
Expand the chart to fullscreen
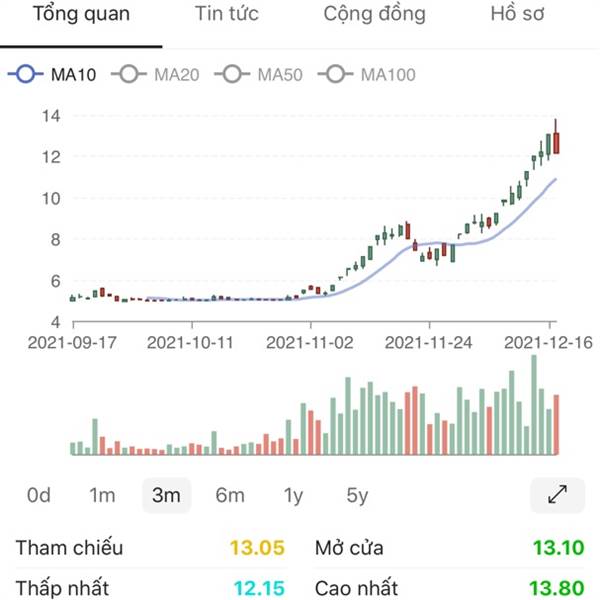558,495
